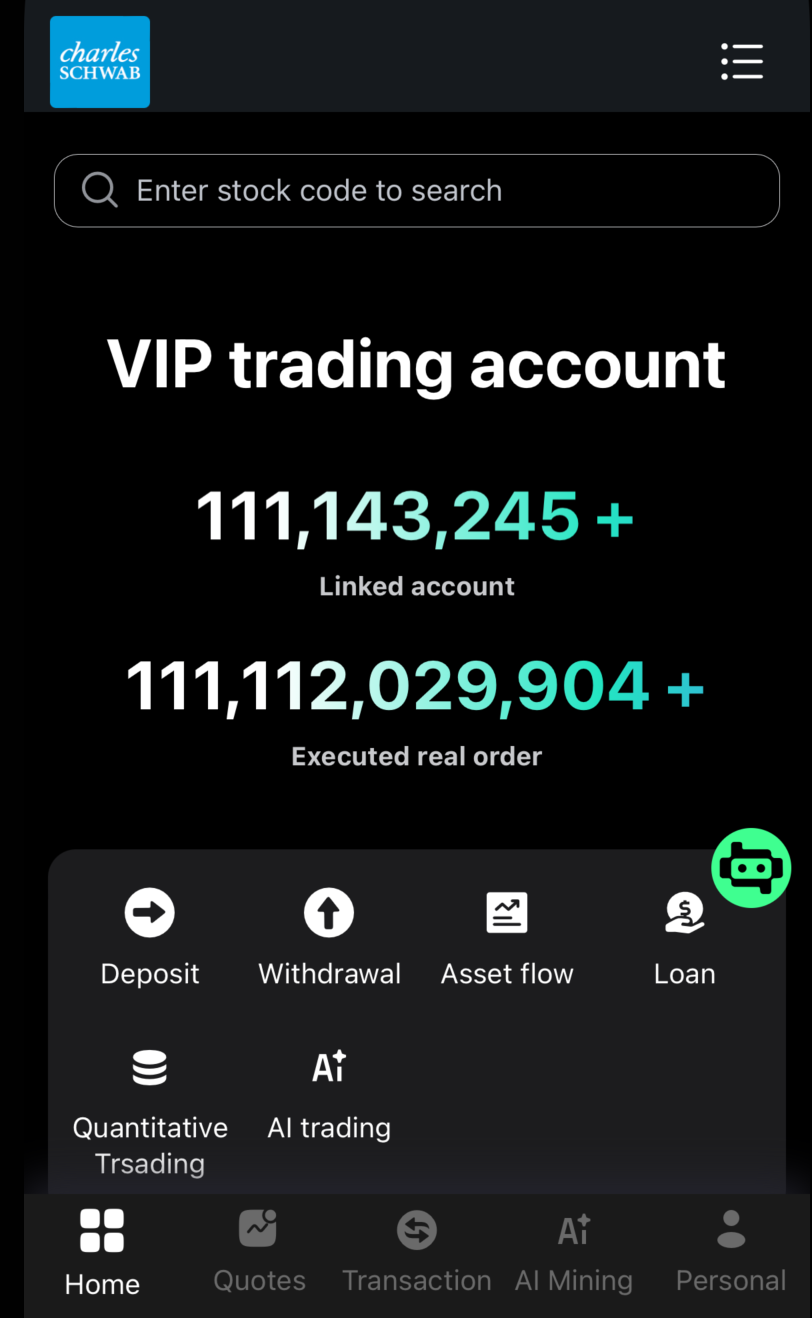Open Quantitative Trsading
The width and height of the screenshot is (812, 1318).
click(x=150, y=1110)
